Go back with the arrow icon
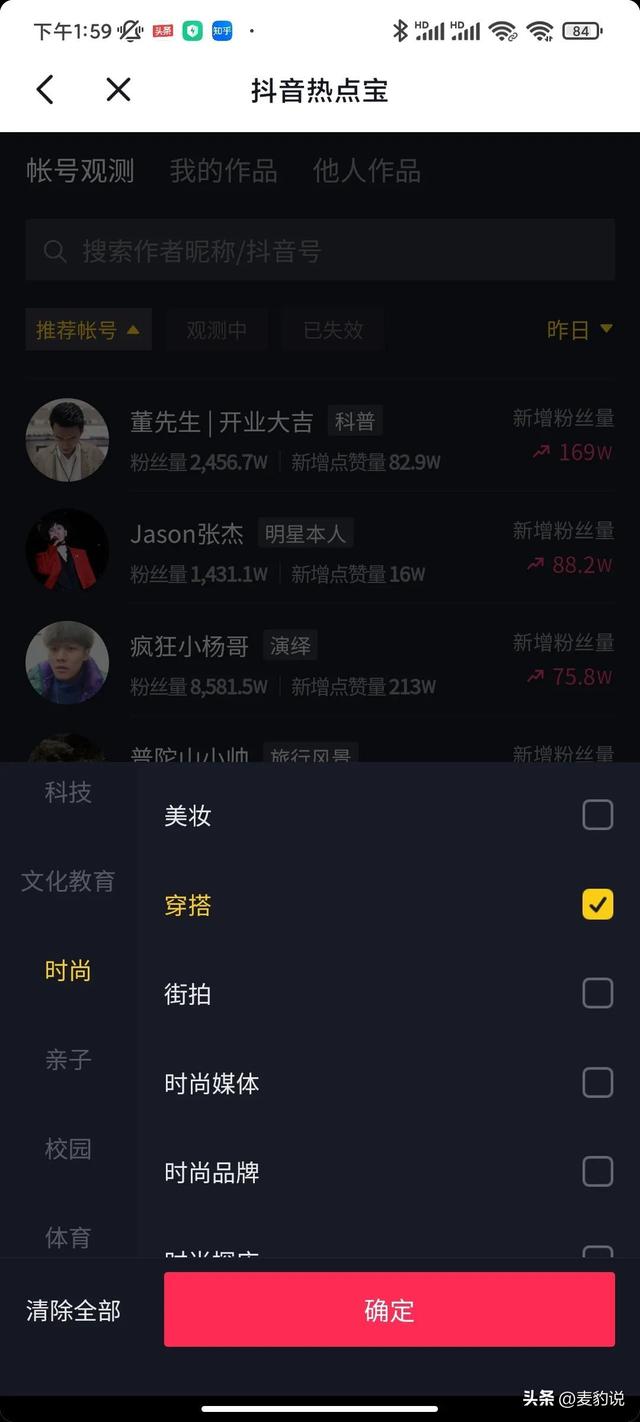 tap(45, 90)
